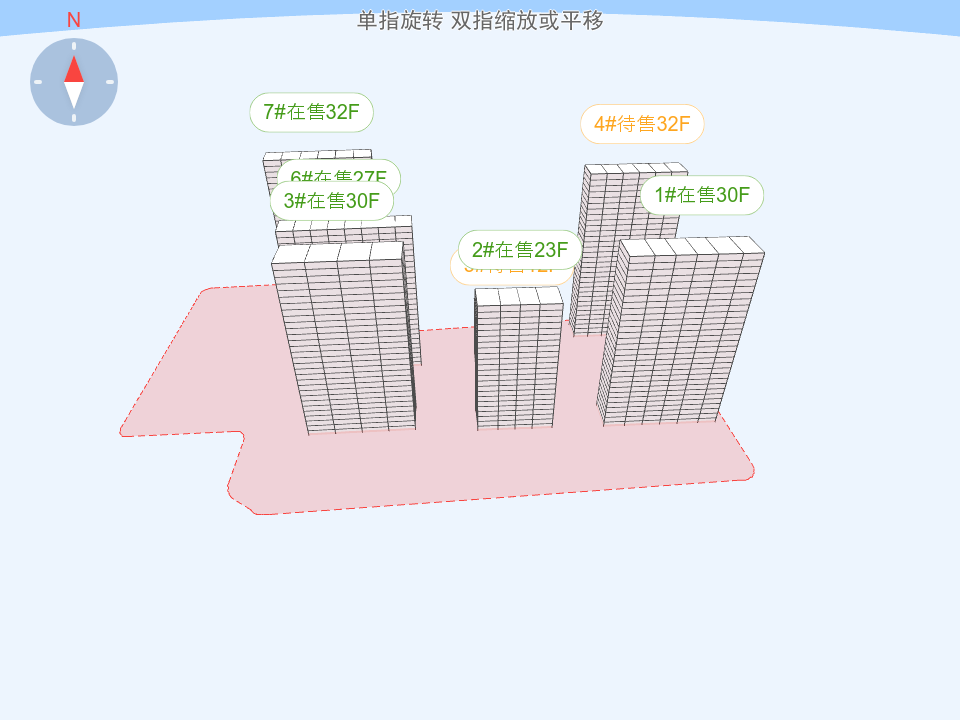The width and height of the screenshot is (960, 720).
Task: Select the 4#待售32F building label
Action: (642, 124)
